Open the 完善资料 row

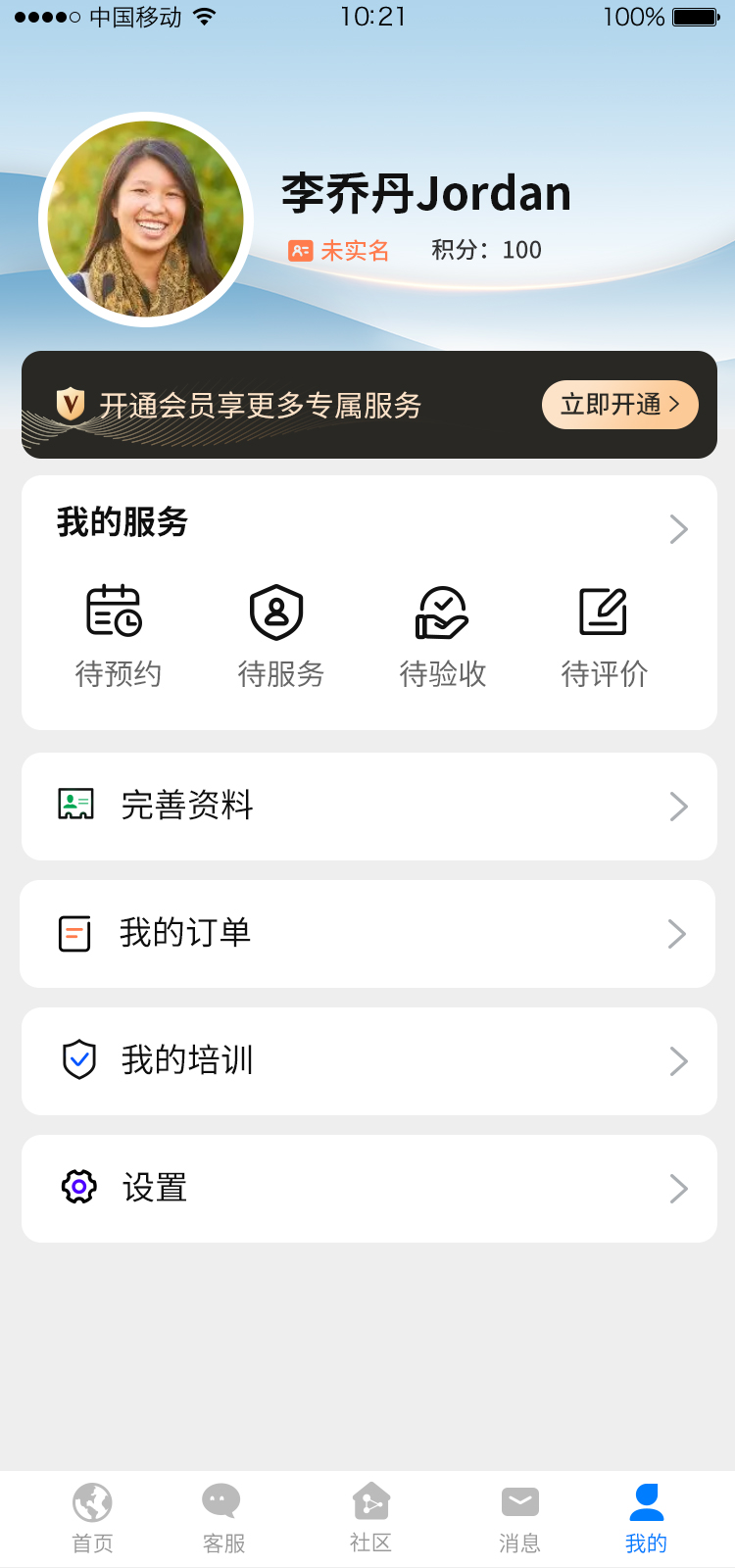368,807
